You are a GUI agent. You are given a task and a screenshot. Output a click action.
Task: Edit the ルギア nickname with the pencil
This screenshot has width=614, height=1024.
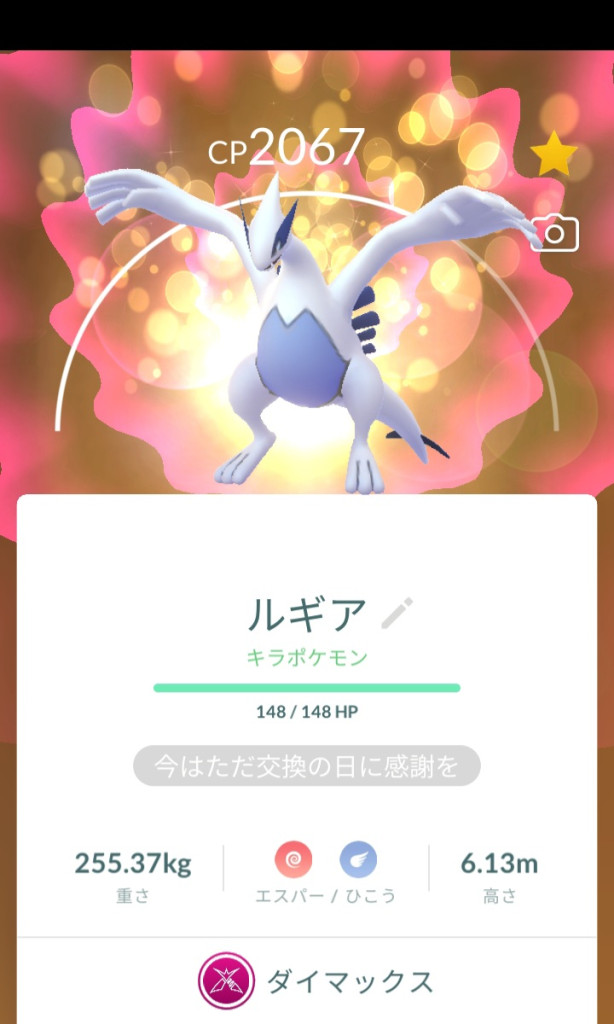point(397,613)
